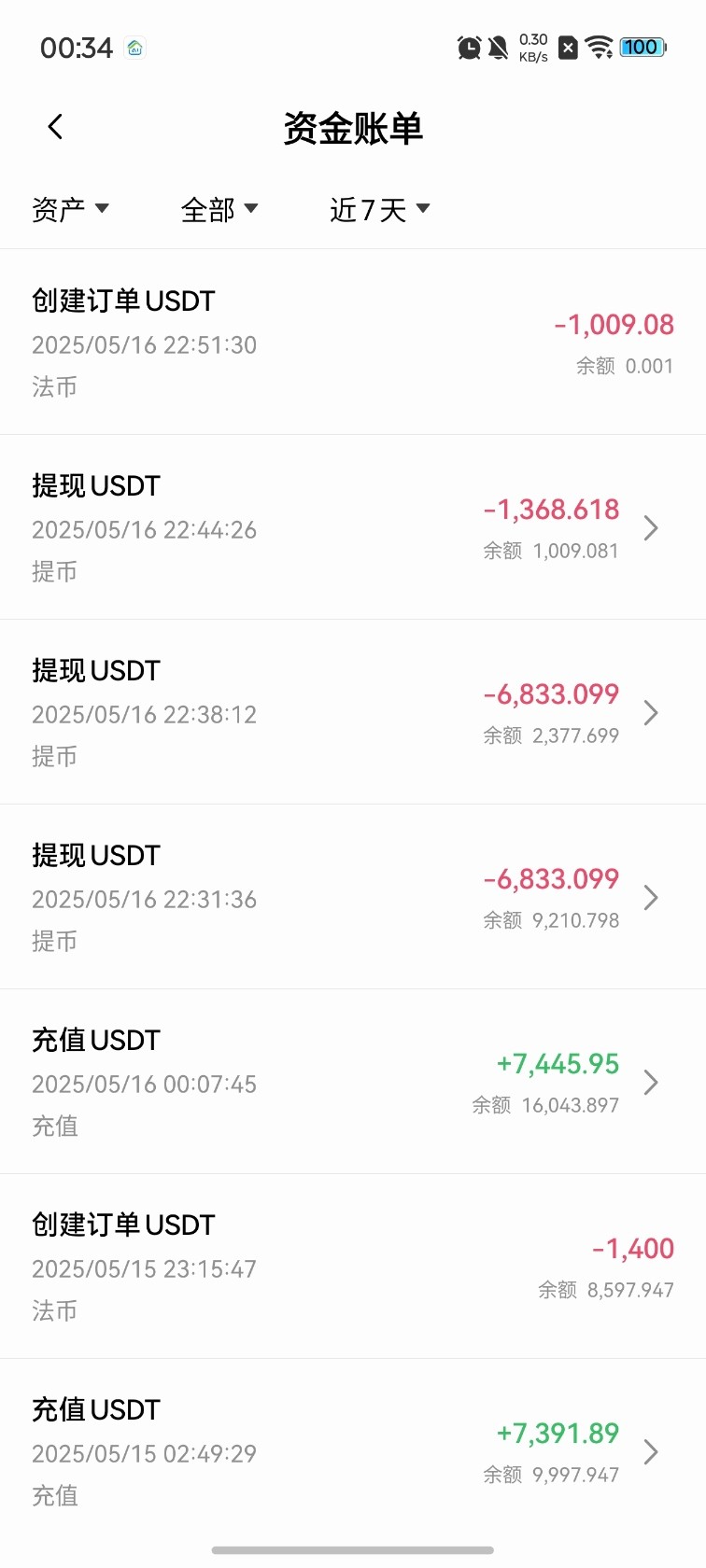Expand the 全部 type filter
706x1568 pixels.
tap(219, 210)
